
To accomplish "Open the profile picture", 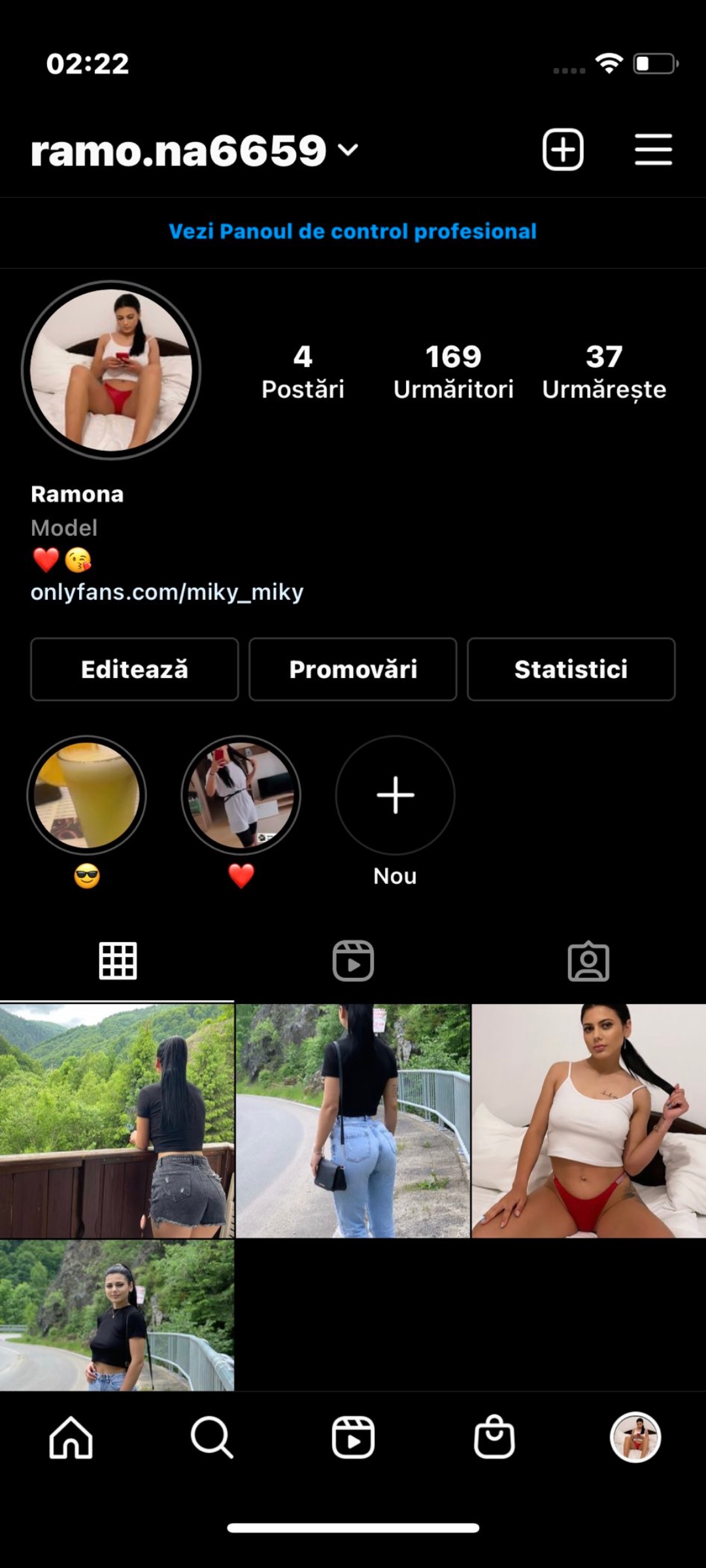I will (x=111, y=370).
